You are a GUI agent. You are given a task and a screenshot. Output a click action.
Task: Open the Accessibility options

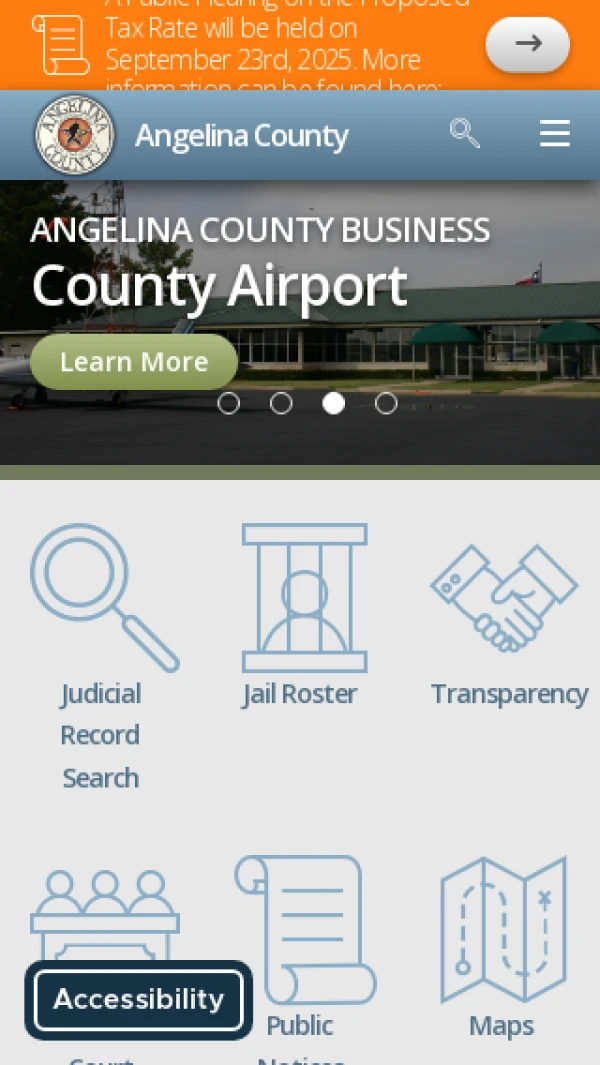tap(138, 1000)
